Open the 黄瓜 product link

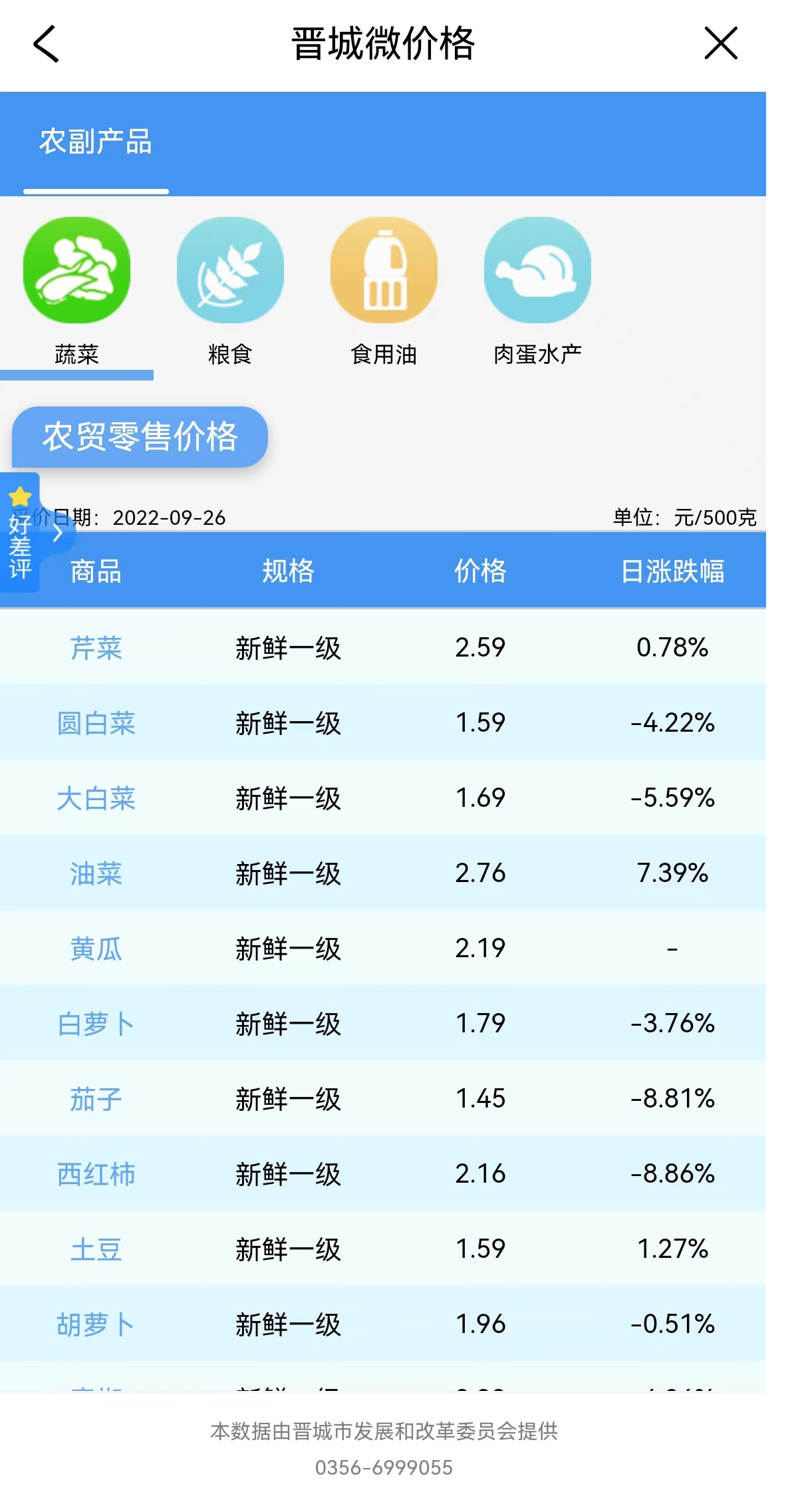(x=96, y=949)
